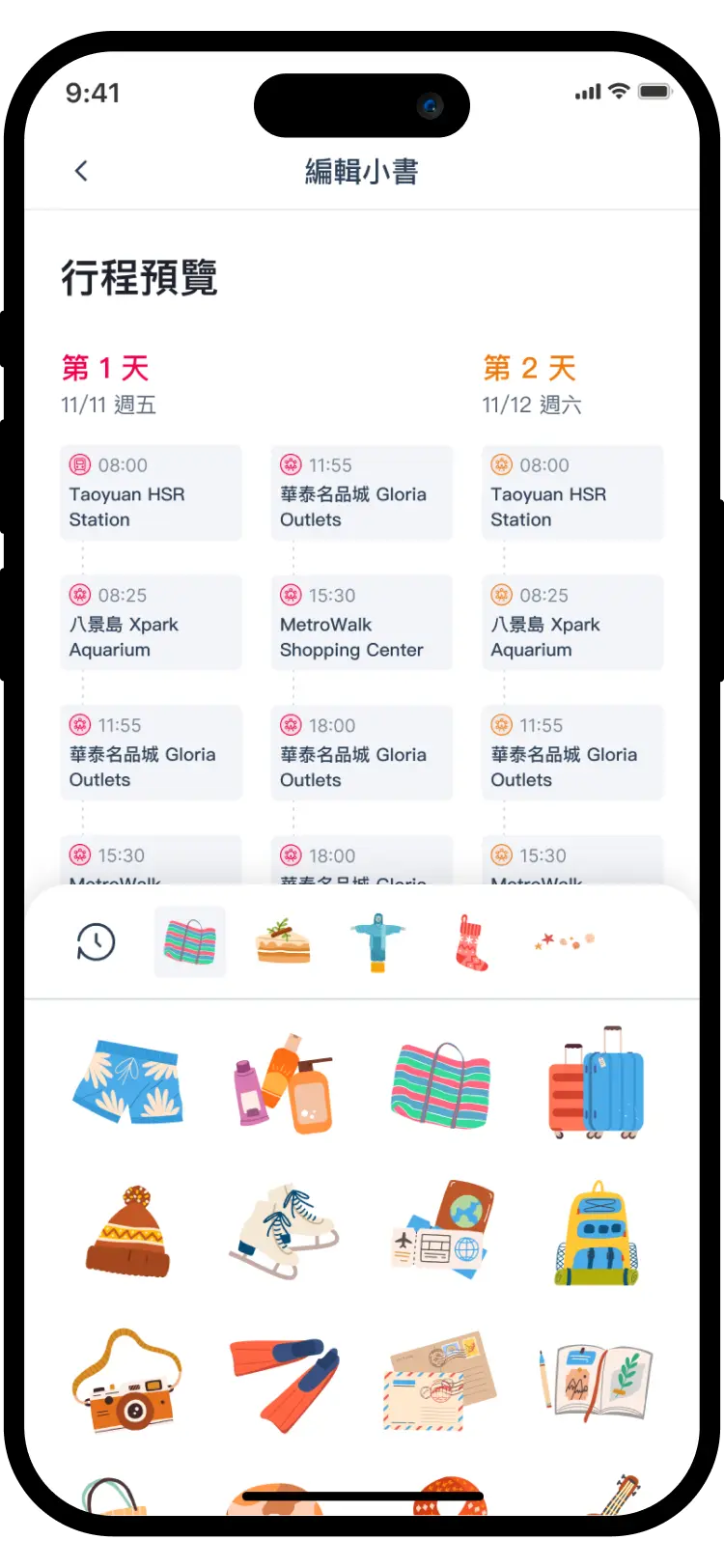This screenshot has height=1568, width=724.
Task: Add the suitcases luggage sticker
Action: pyautogui.click(x=596, y=1083)
